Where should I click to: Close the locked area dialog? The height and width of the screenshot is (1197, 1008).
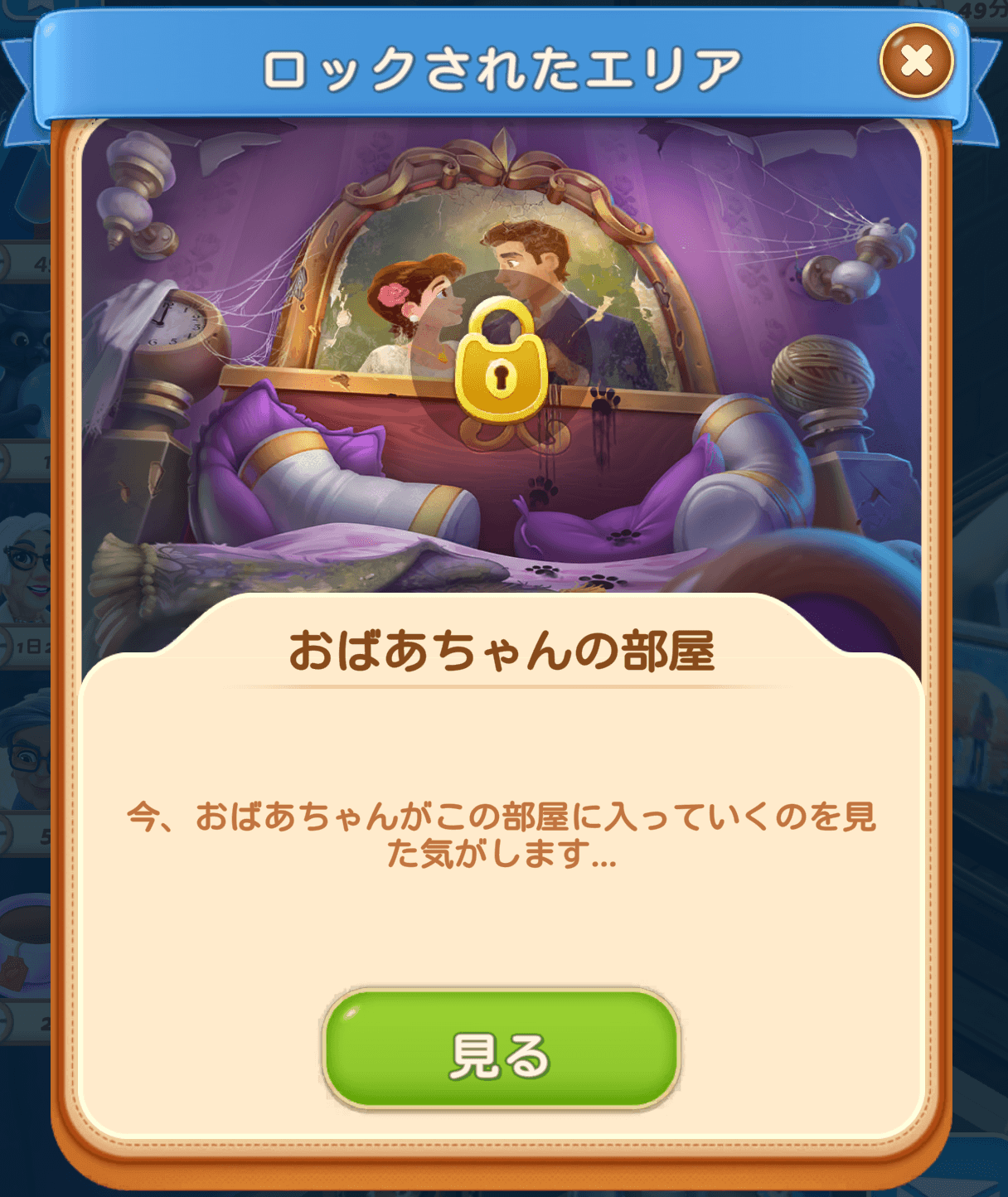(916, 61)
